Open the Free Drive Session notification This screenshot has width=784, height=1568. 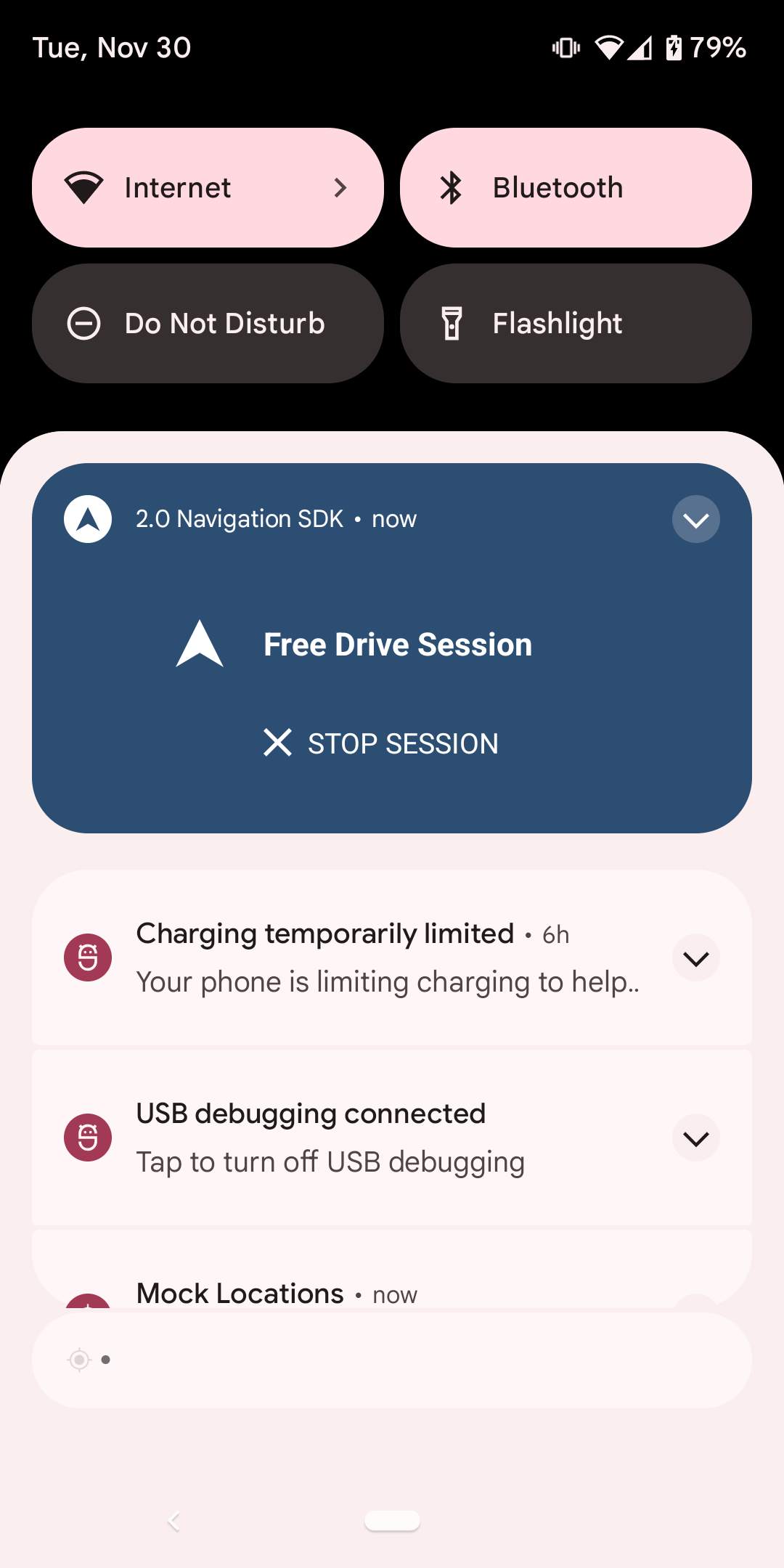coord(398,645)
